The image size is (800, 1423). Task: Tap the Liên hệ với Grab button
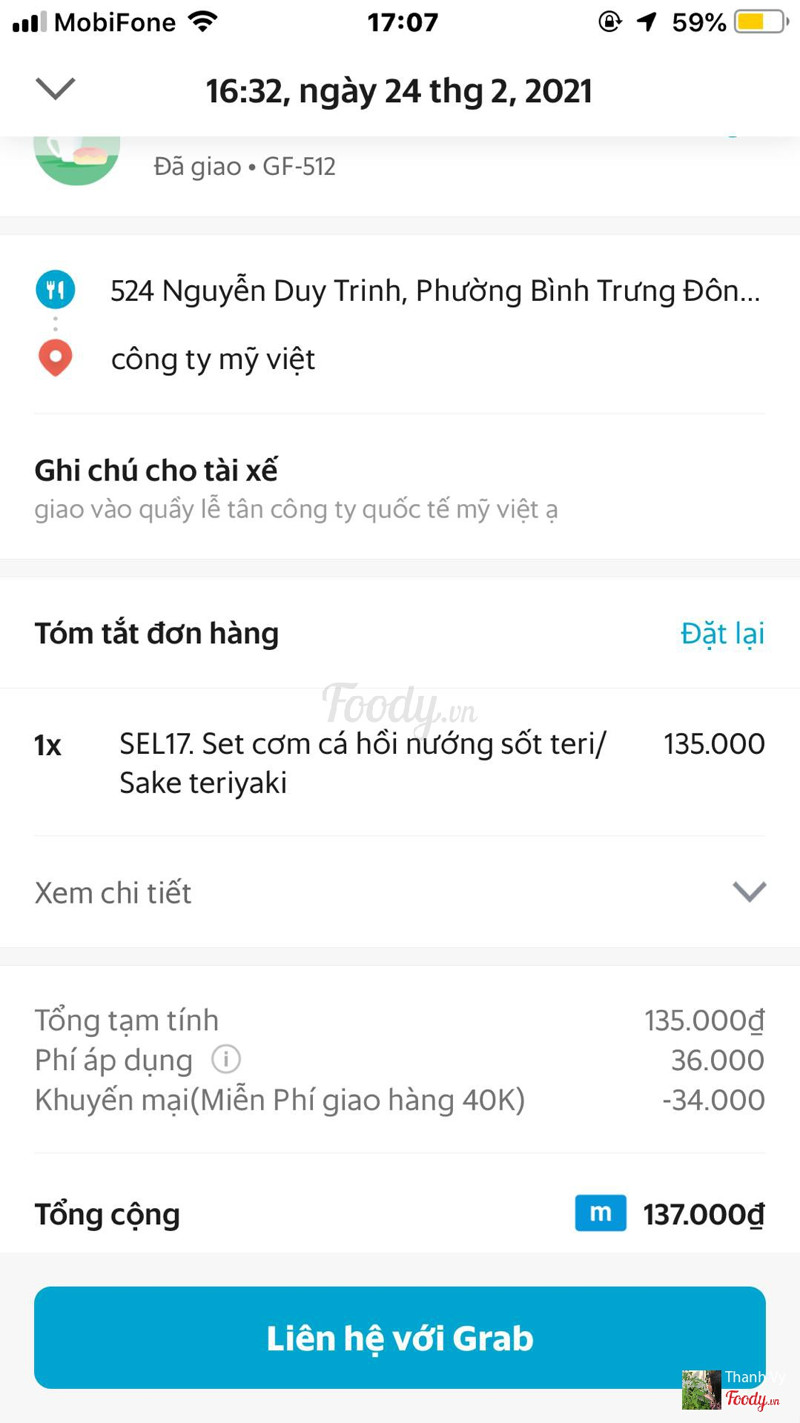(x=400, y=1338)
